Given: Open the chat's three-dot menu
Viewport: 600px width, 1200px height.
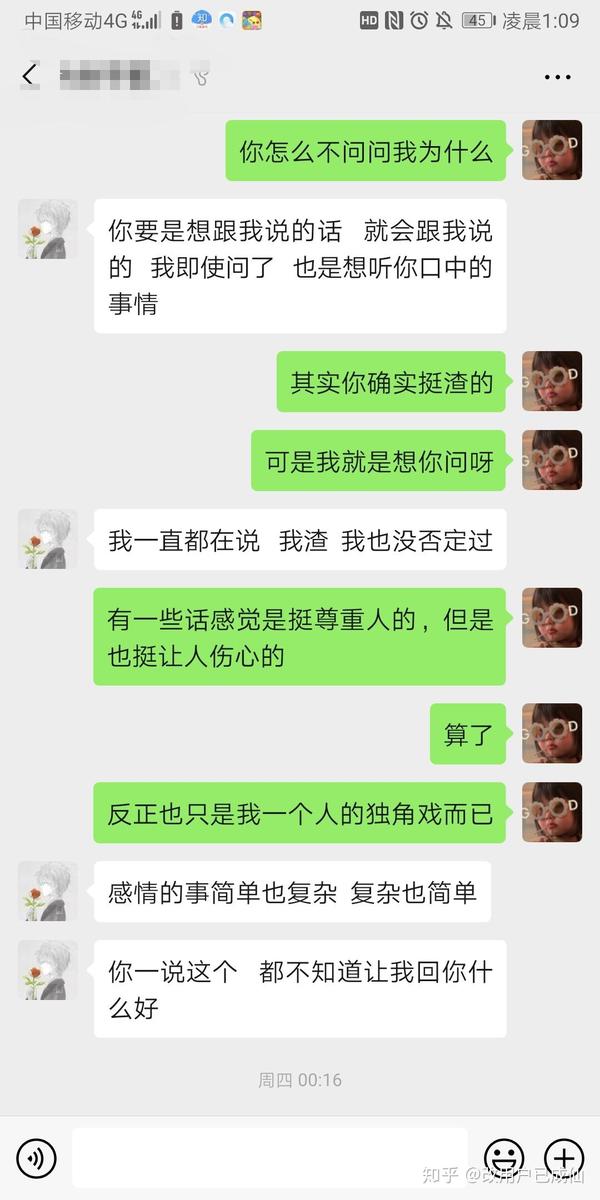Looking at the screenshot, I should click(x=557, y=76).
